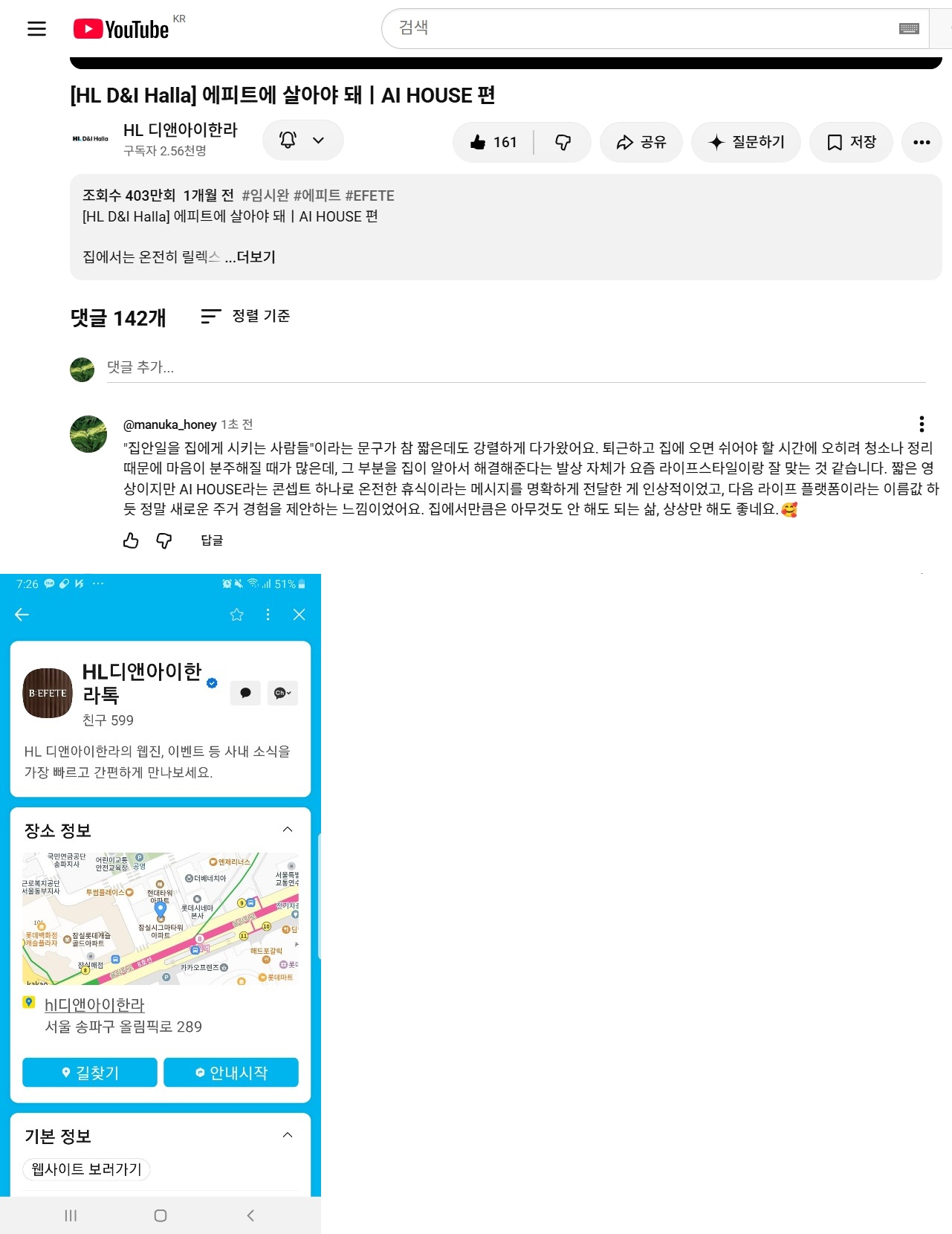Close the Kakao channel profile page

click(x=299, y=615)
